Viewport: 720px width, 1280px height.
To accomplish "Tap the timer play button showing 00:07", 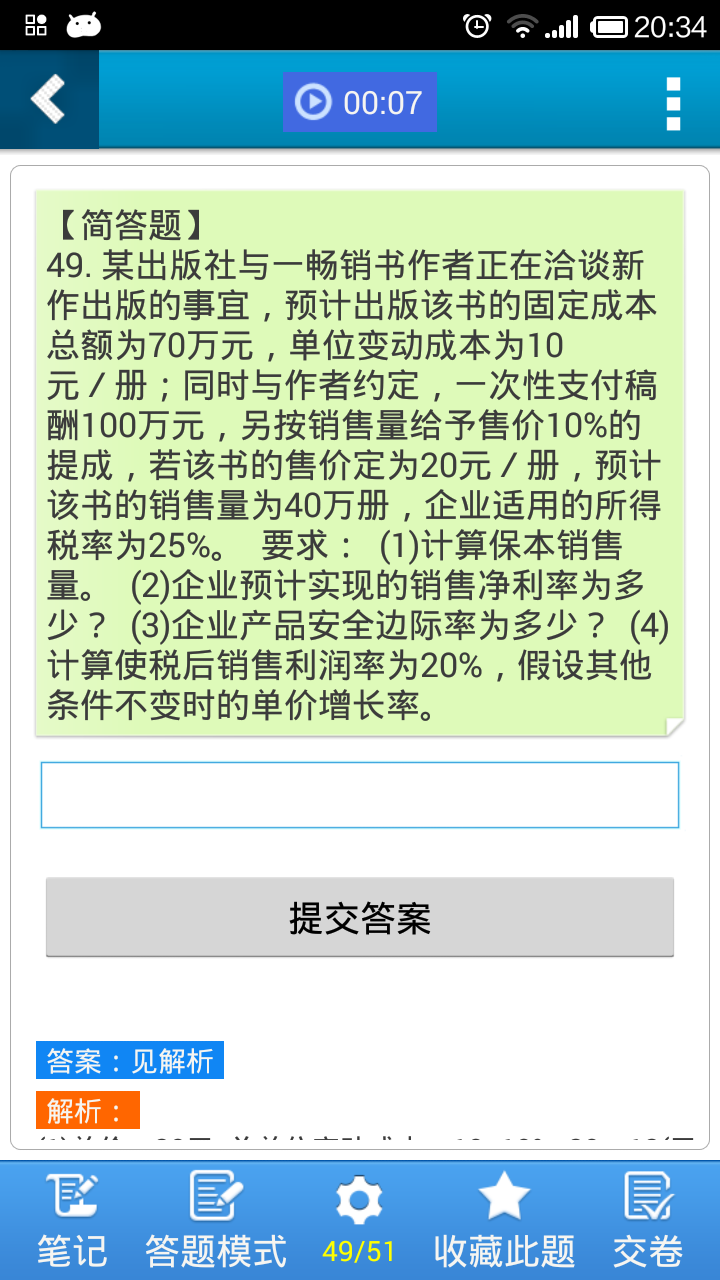I will (x=360, y=102).
